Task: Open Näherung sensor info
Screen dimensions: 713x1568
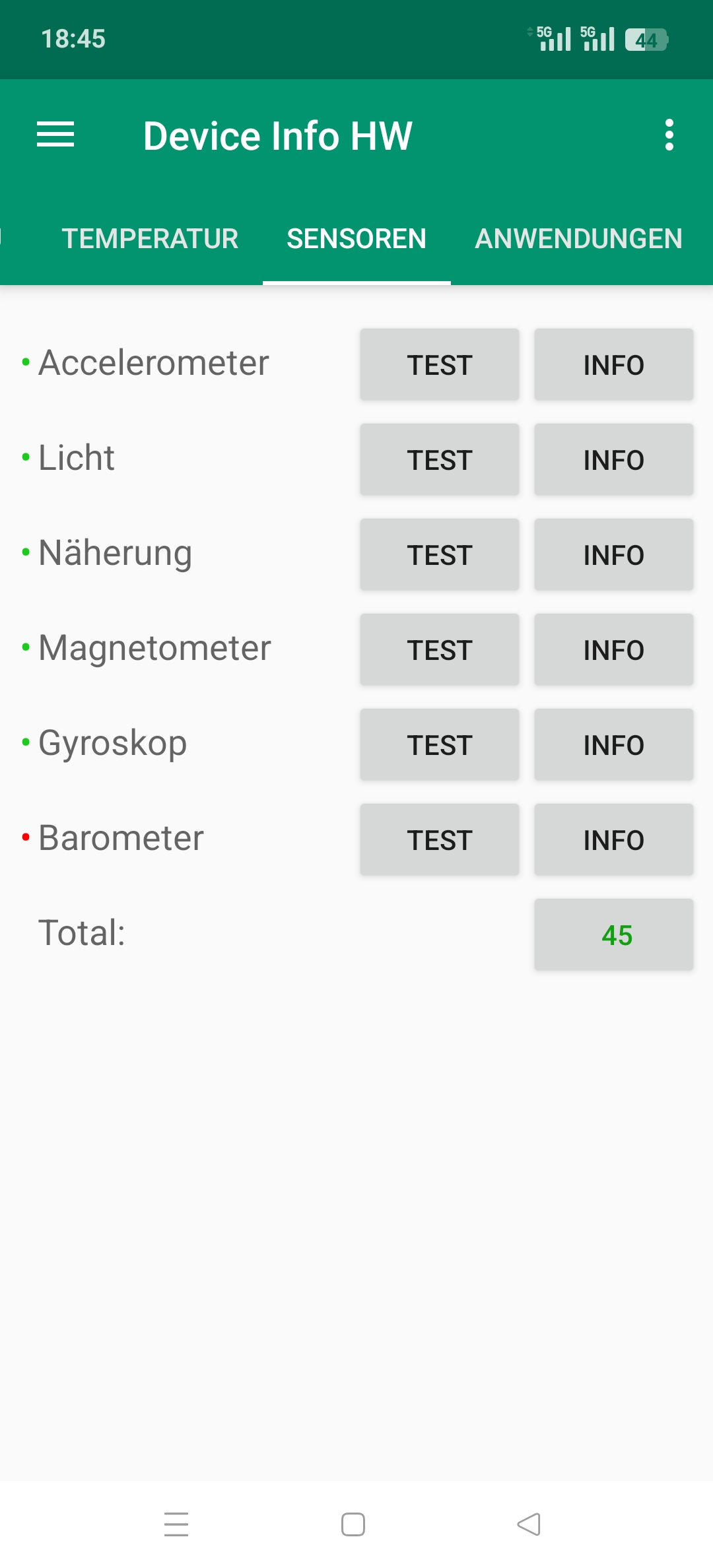Action: [614, 555]
